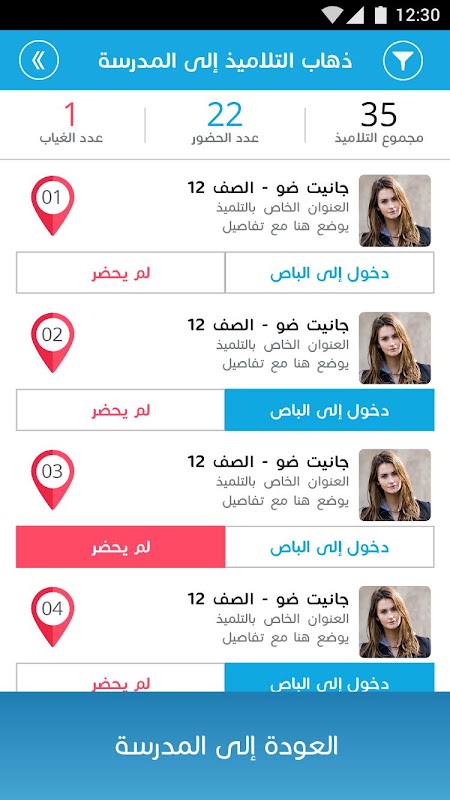Tap the red absent button for student 03
Viewport: 450px width, 800px height.
[x=120, y=547]
